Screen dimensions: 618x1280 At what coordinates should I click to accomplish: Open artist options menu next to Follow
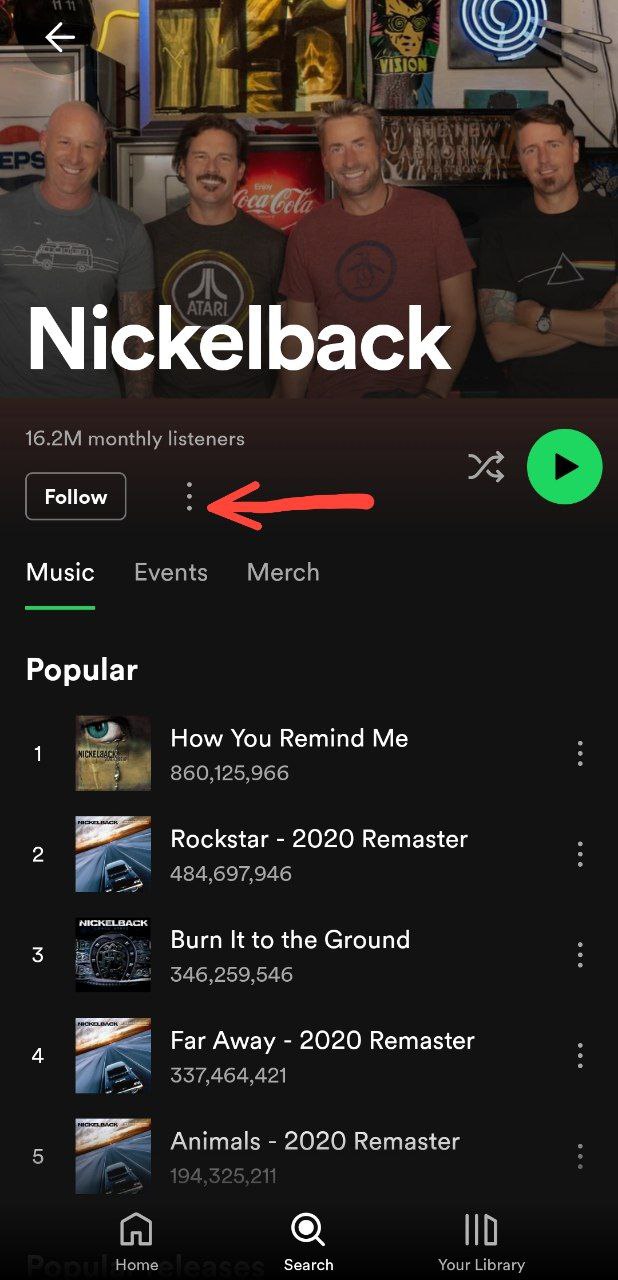coord(189,497)
